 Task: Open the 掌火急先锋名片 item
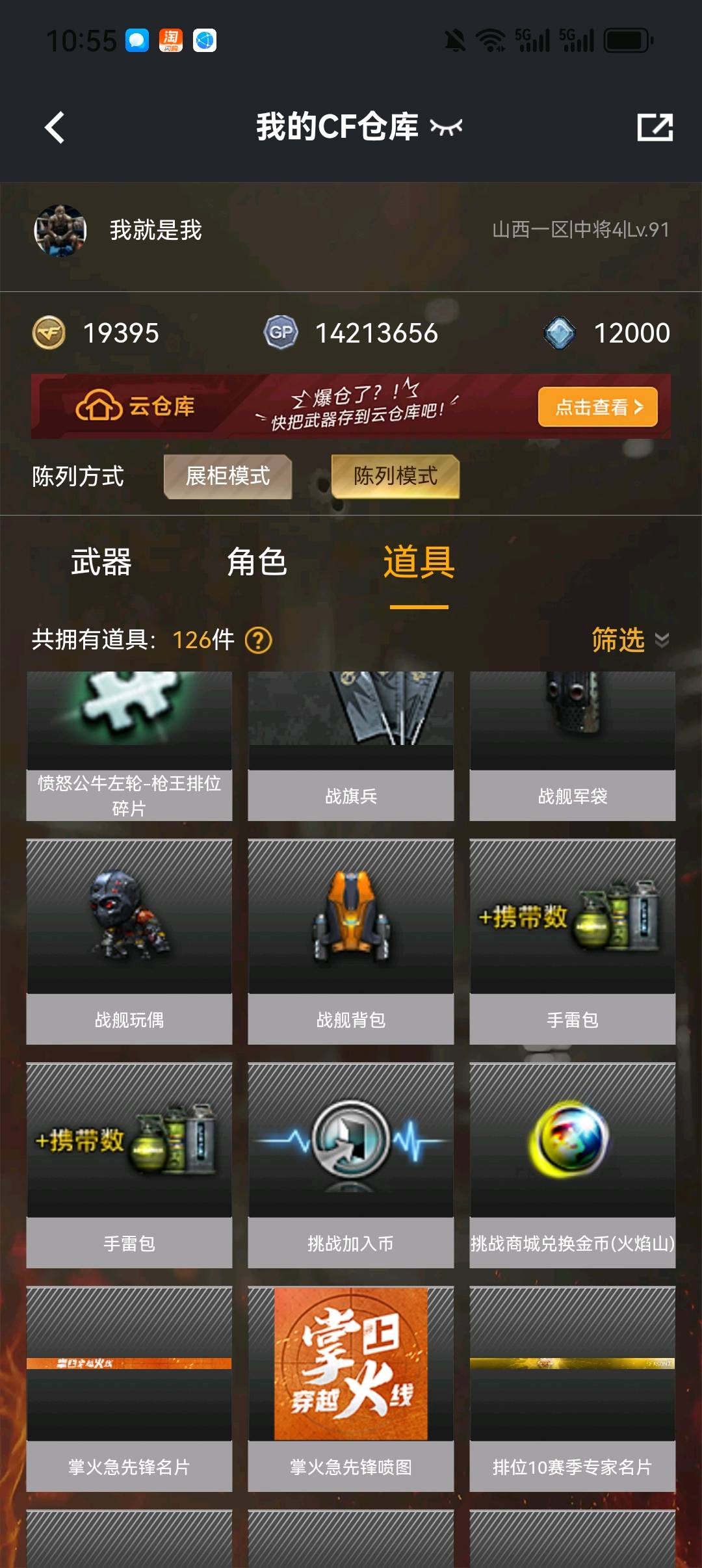pyautogui.click(x=129, y=1389)
